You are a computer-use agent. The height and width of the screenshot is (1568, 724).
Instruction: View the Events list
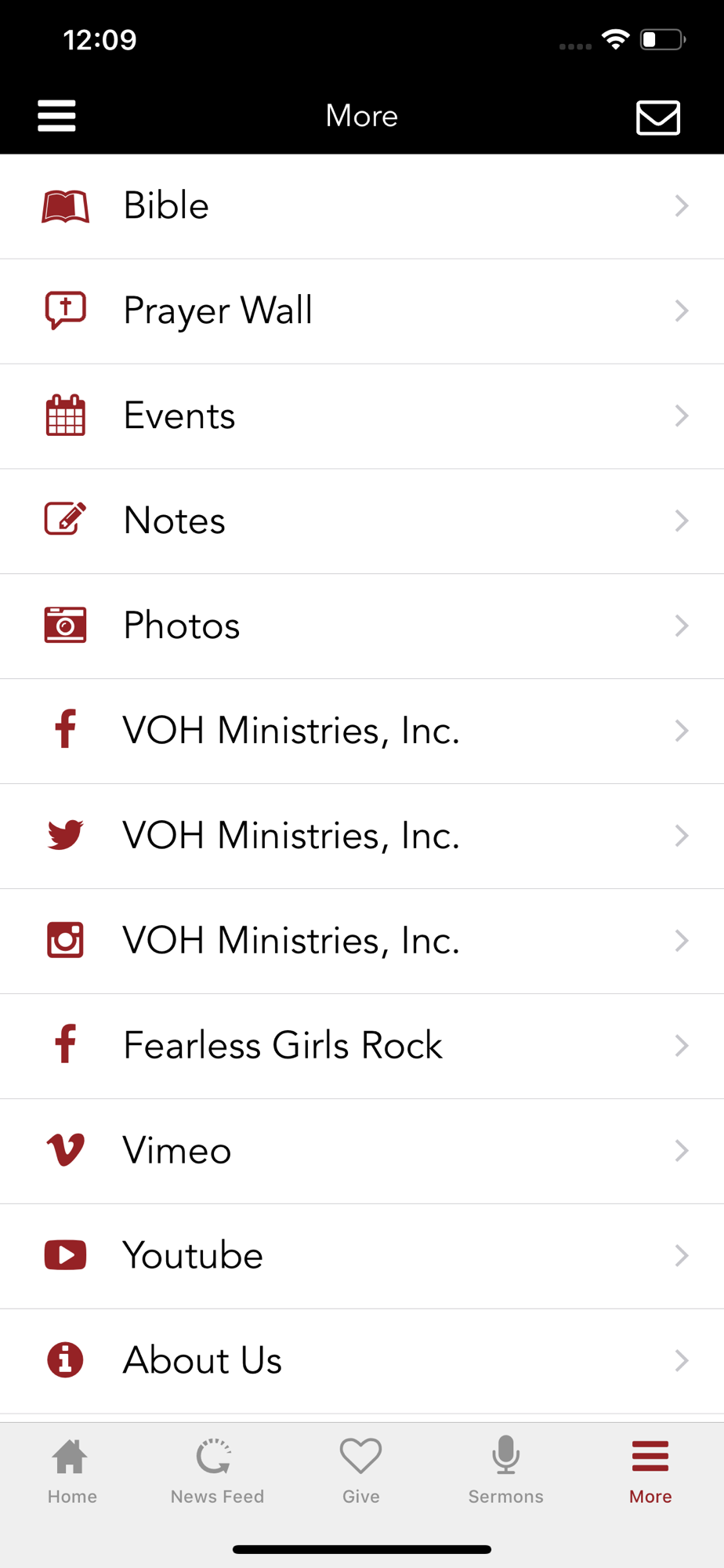362,416
